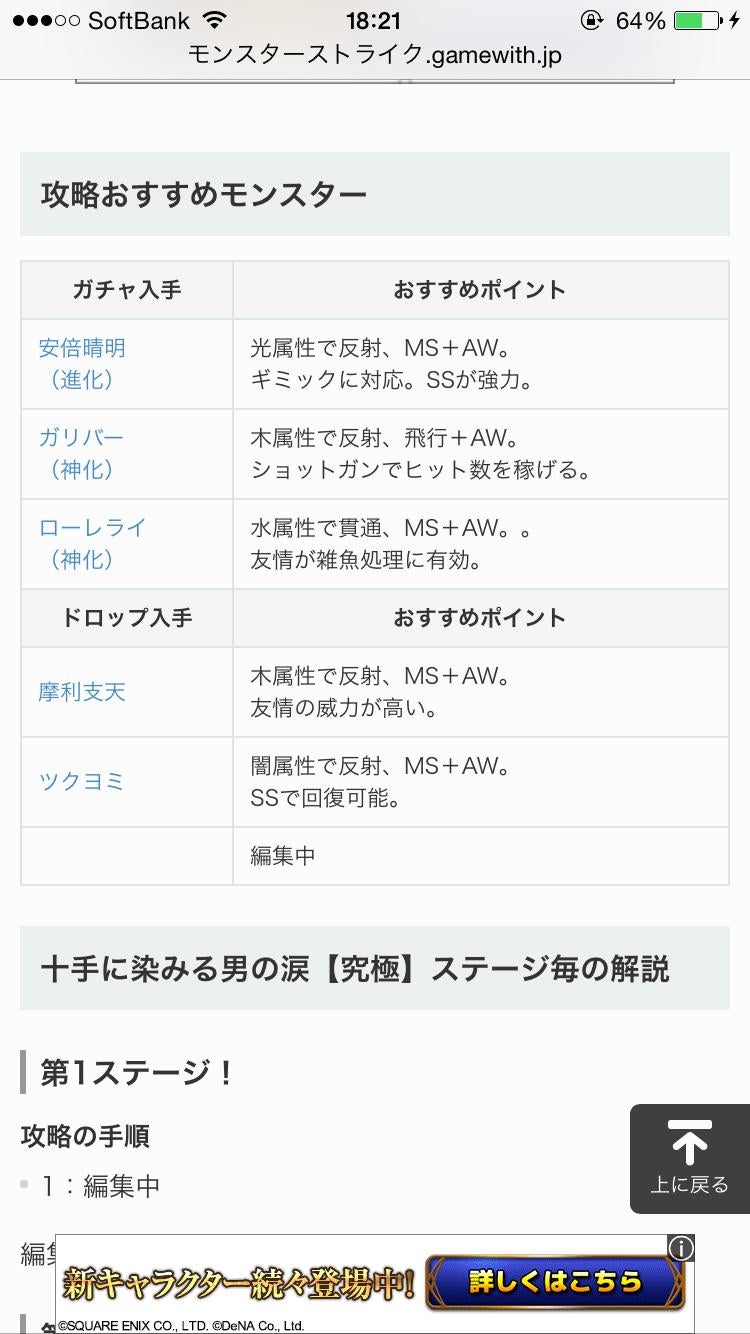Viewport: 750px width, 1334px height.
Task: Open the ツクヨミ monster page
Action: point(82,781)
